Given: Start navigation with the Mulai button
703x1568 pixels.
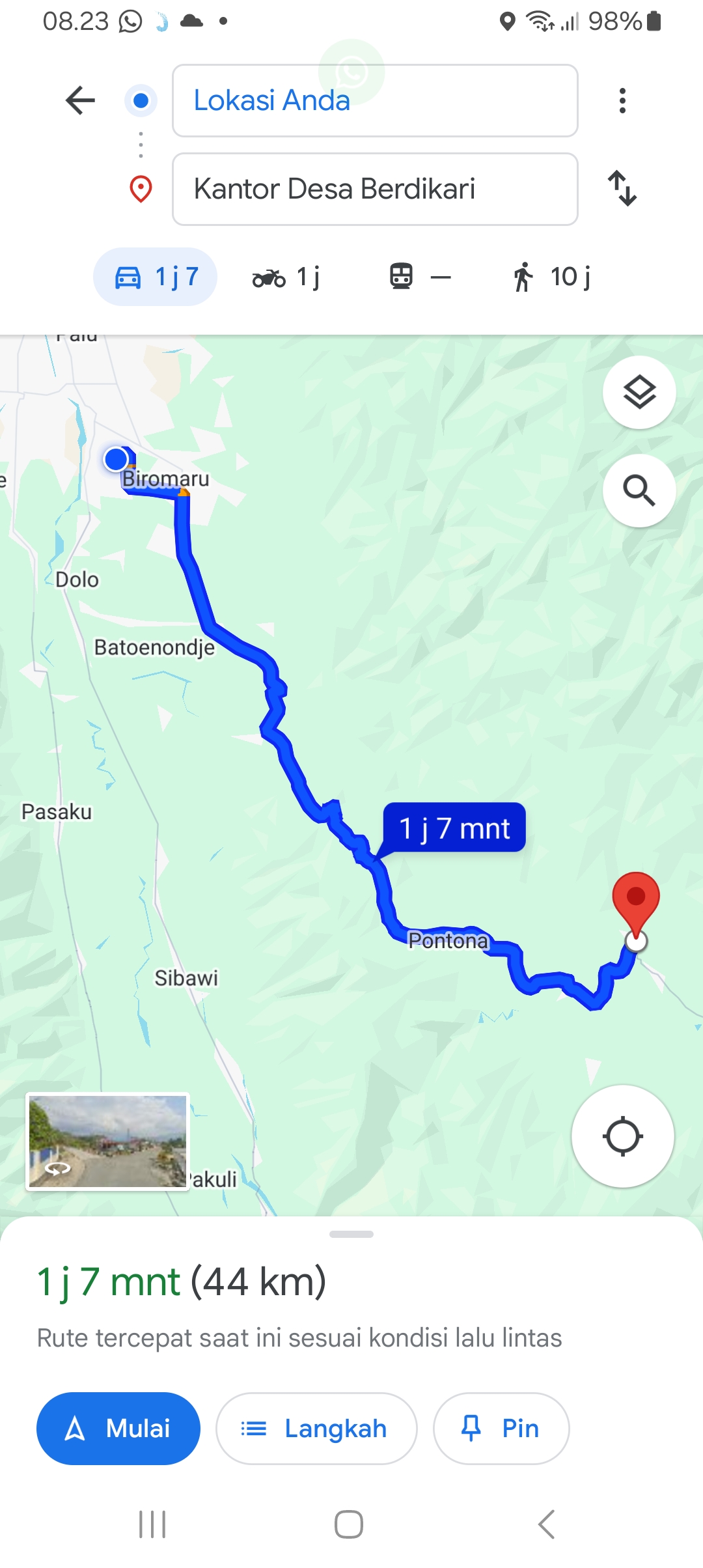Looking at the screenshot, I should click(x=118, y=1429).
